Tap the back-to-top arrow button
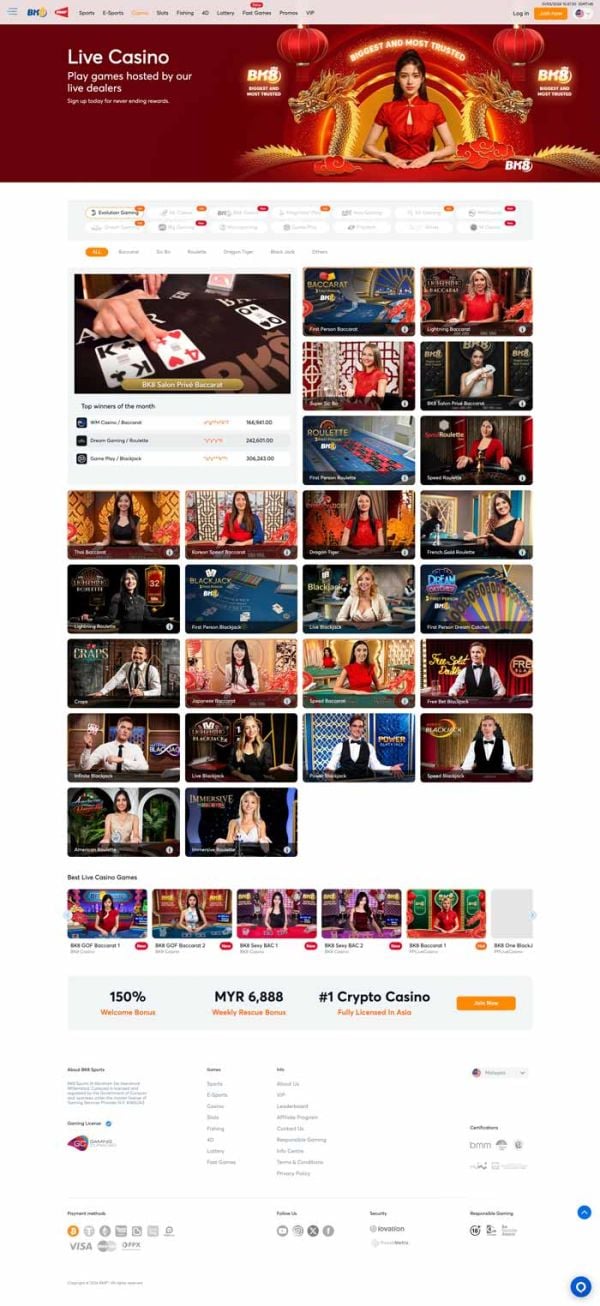 pos(584,1212)
